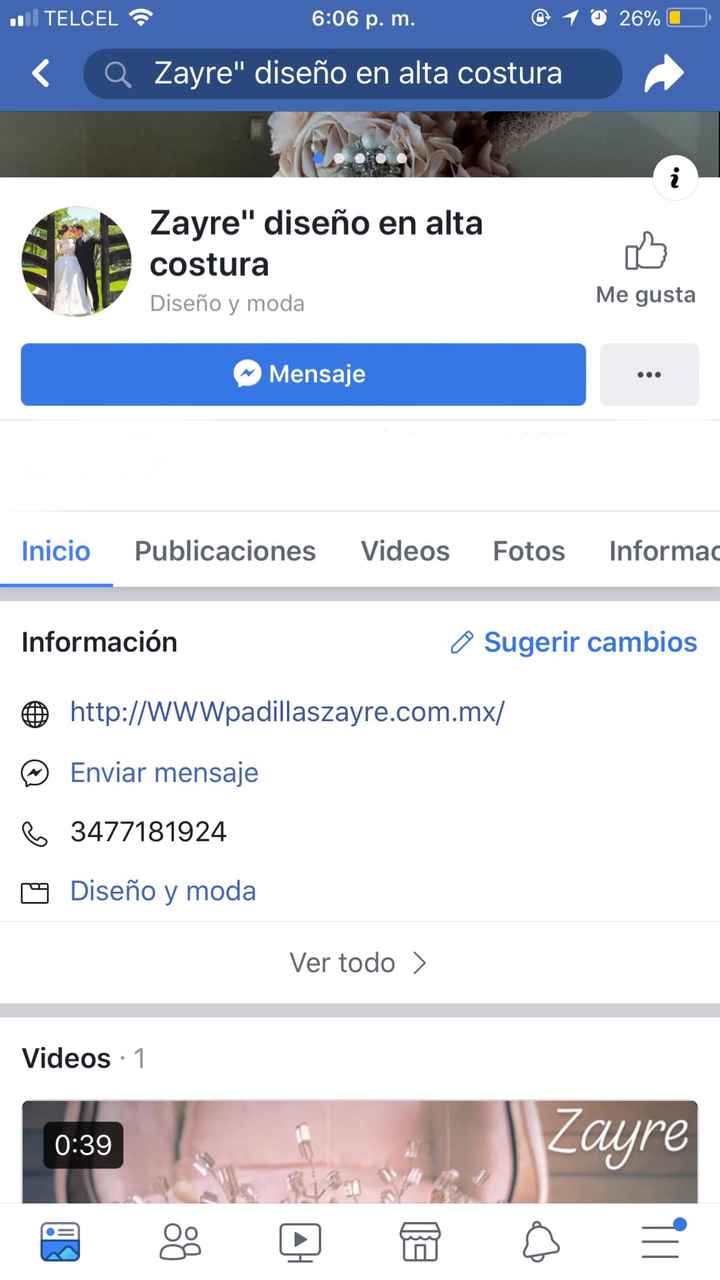720x1280 pixels.
Task: Open the hamburger menu at bottom right
Action: pyautogui.click(x=660, y=1240)
